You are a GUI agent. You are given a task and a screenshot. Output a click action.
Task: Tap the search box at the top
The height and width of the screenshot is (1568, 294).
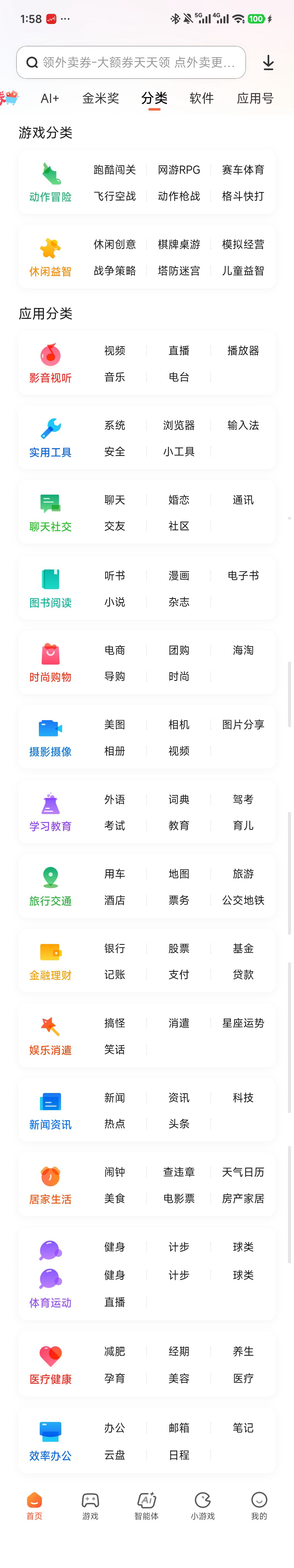click(x=131, y=63)
